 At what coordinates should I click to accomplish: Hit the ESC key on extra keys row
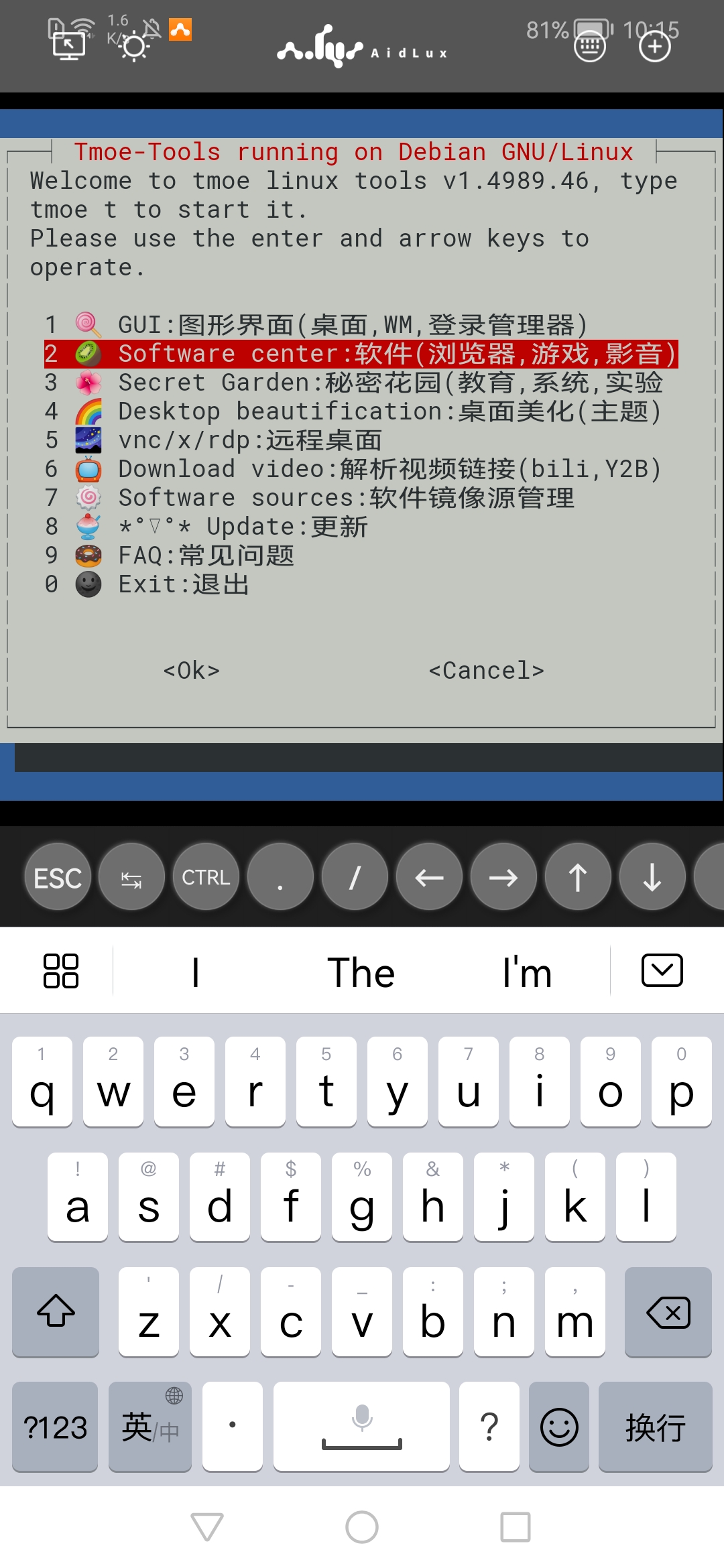point(58,877)
